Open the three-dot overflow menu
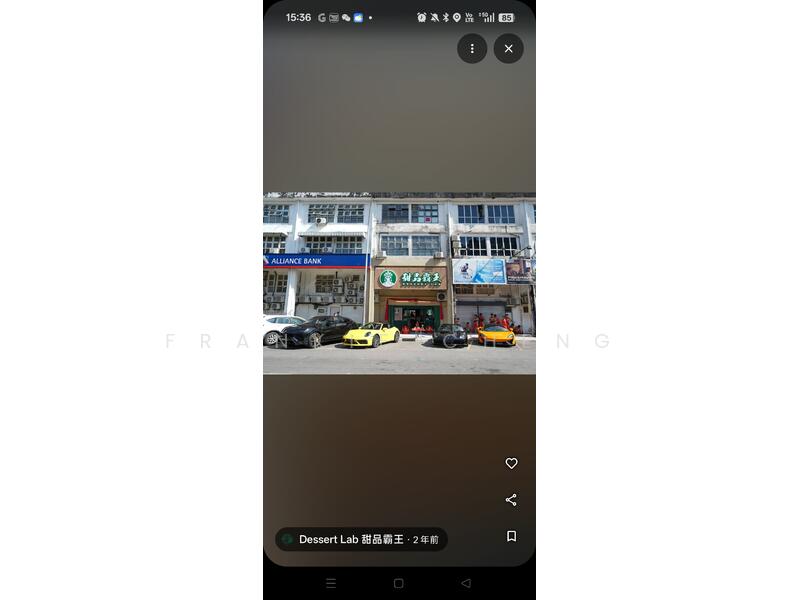This screenshot has width=800, height=600. (x=472, y=48)
